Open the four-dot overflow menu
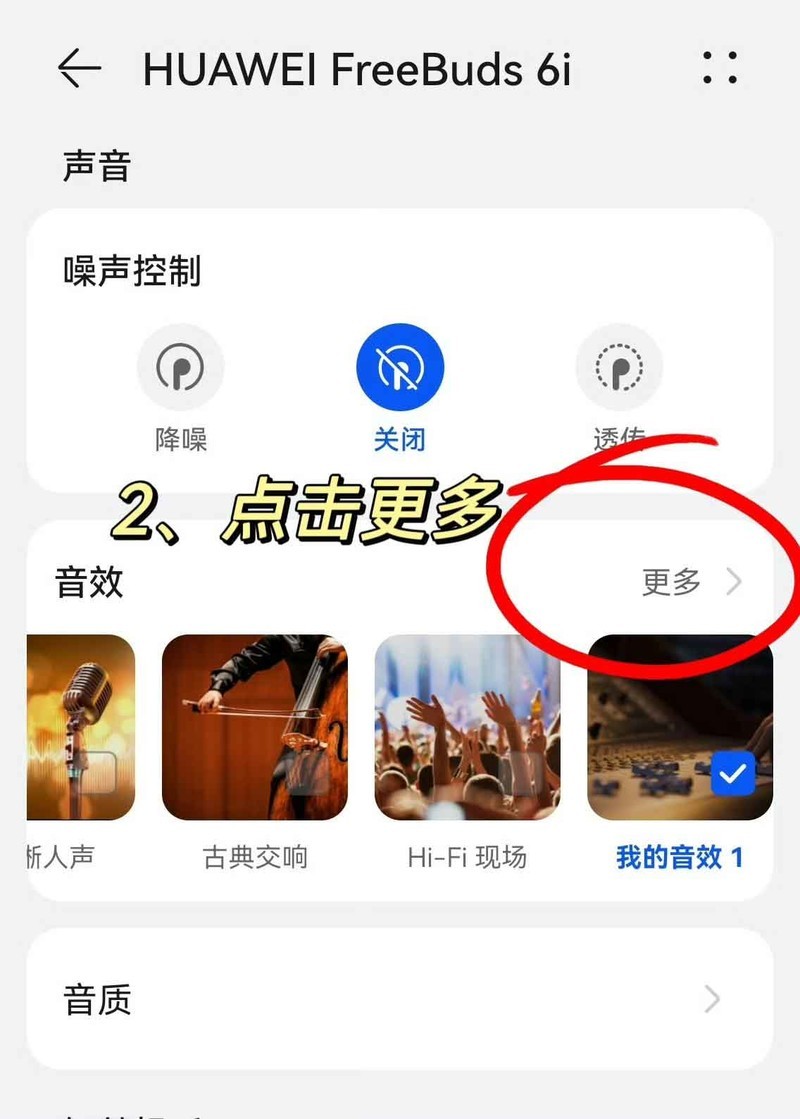800x1119 pixels. [x=719, y=67]
